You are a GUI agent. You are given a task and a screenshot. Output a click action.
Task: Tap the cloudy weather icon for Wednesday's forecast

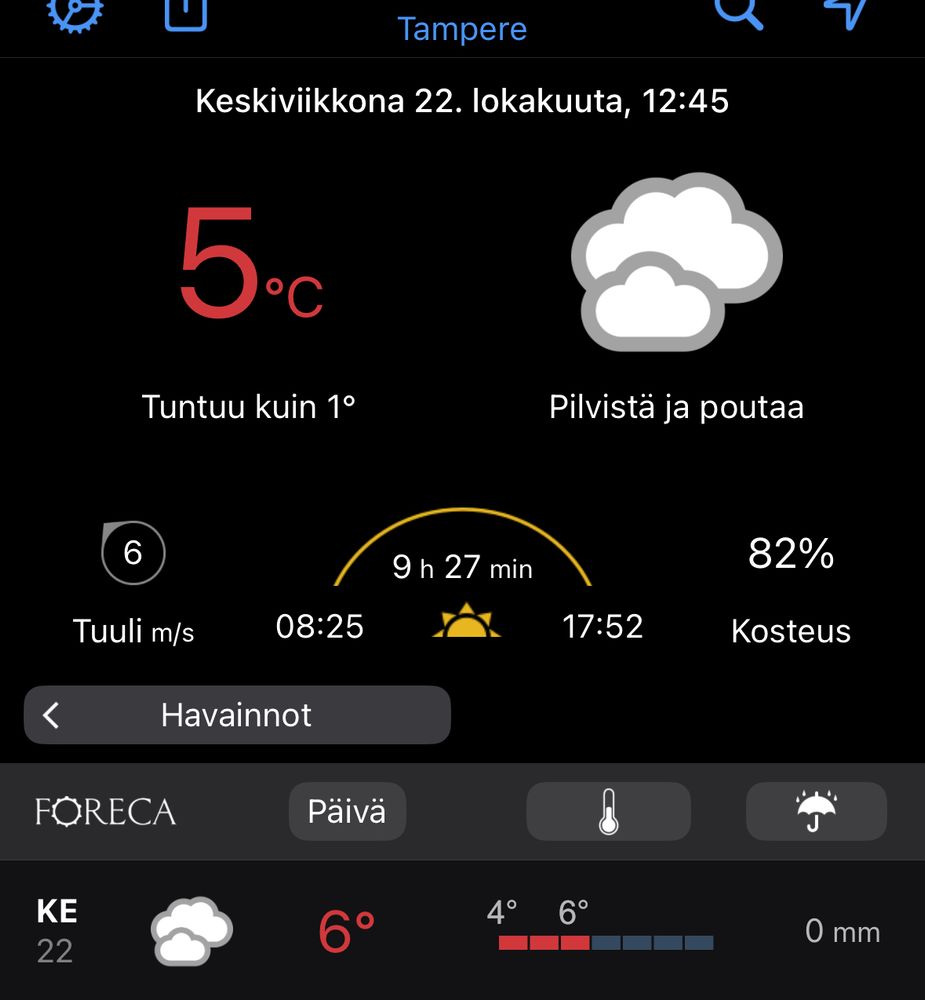pos(190,930)
